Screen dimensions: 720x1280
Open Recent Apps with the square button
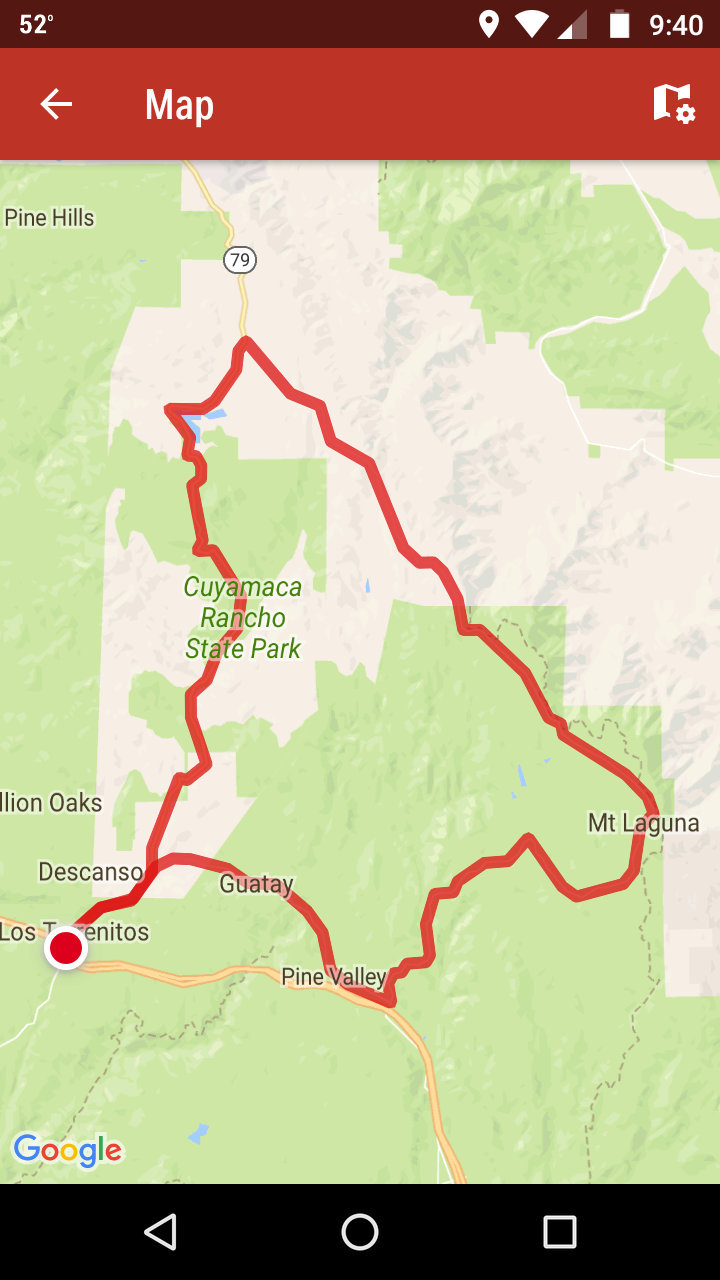click(x=560, y=1232)
